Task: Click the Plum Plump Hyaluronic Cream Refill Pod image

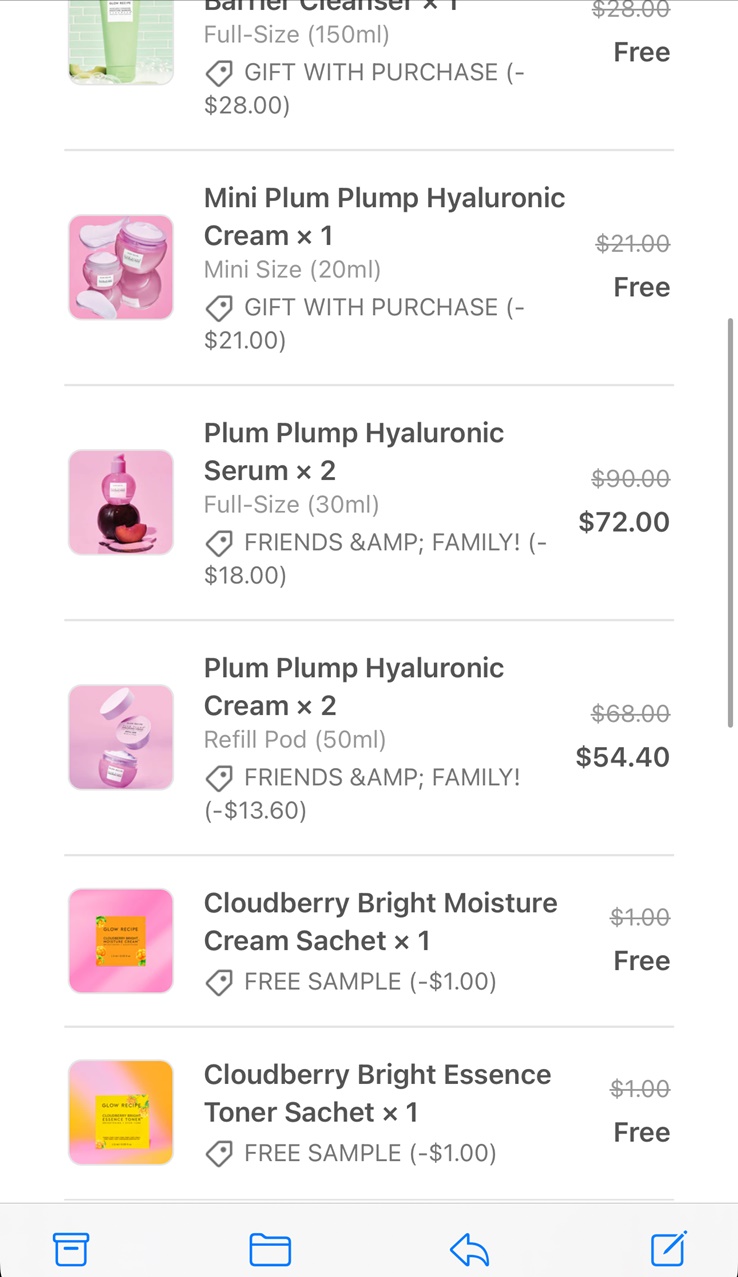Action: tap(120, 737)
